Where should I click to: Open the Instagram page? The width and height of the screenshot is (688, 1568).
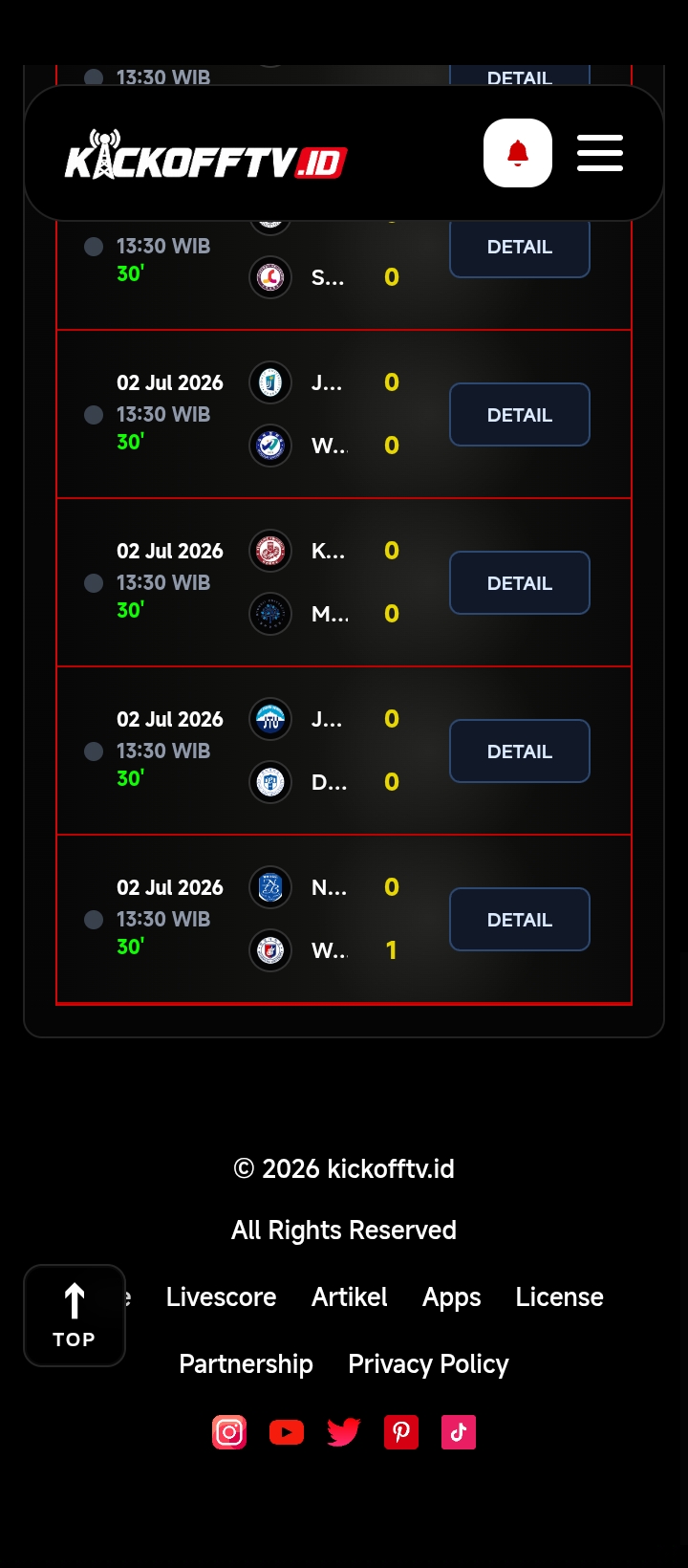coord(229,1432)
